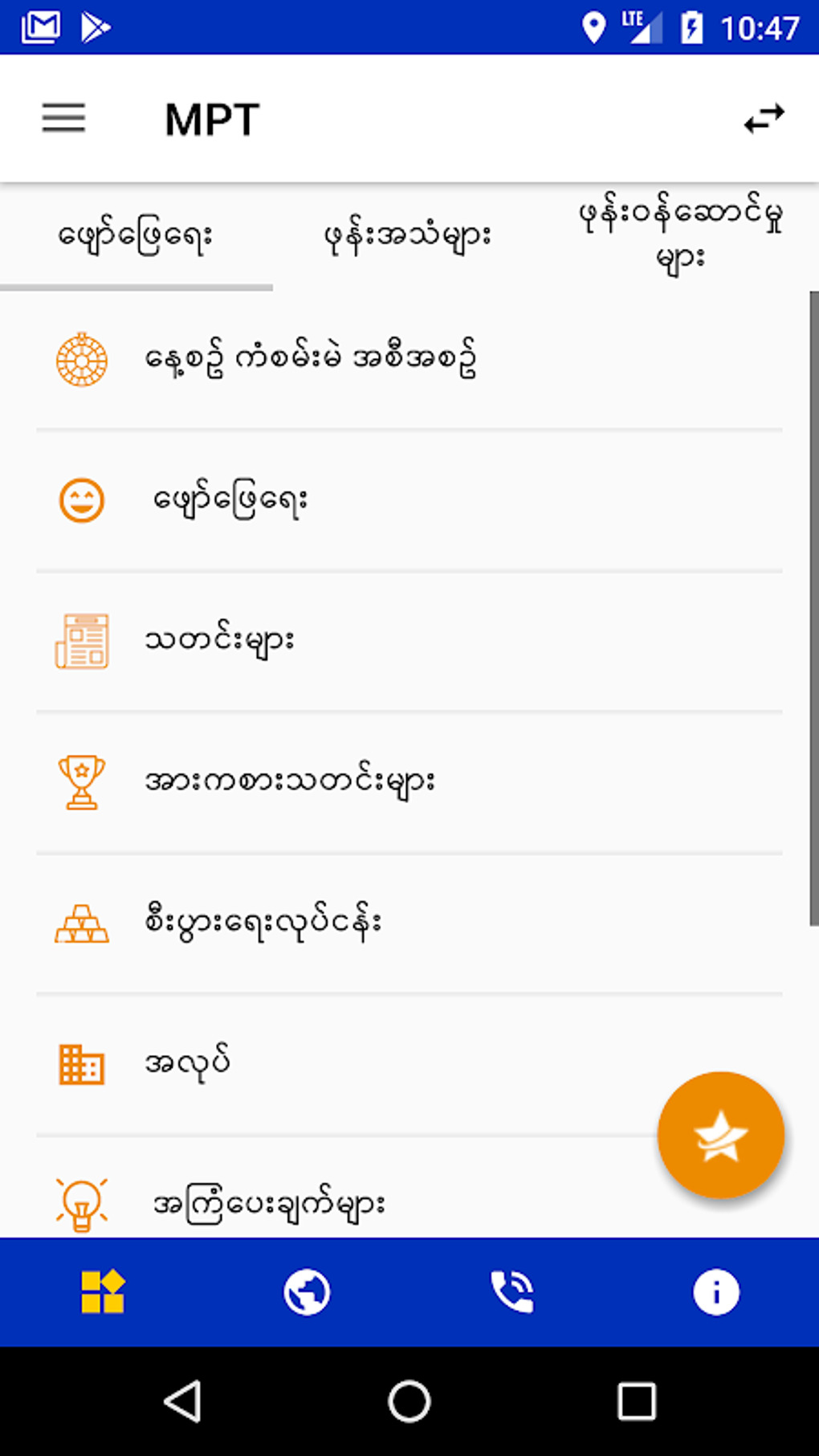Tap the orange star floating button
The width and height of the screenshot is (819, 1456).
720,1135
